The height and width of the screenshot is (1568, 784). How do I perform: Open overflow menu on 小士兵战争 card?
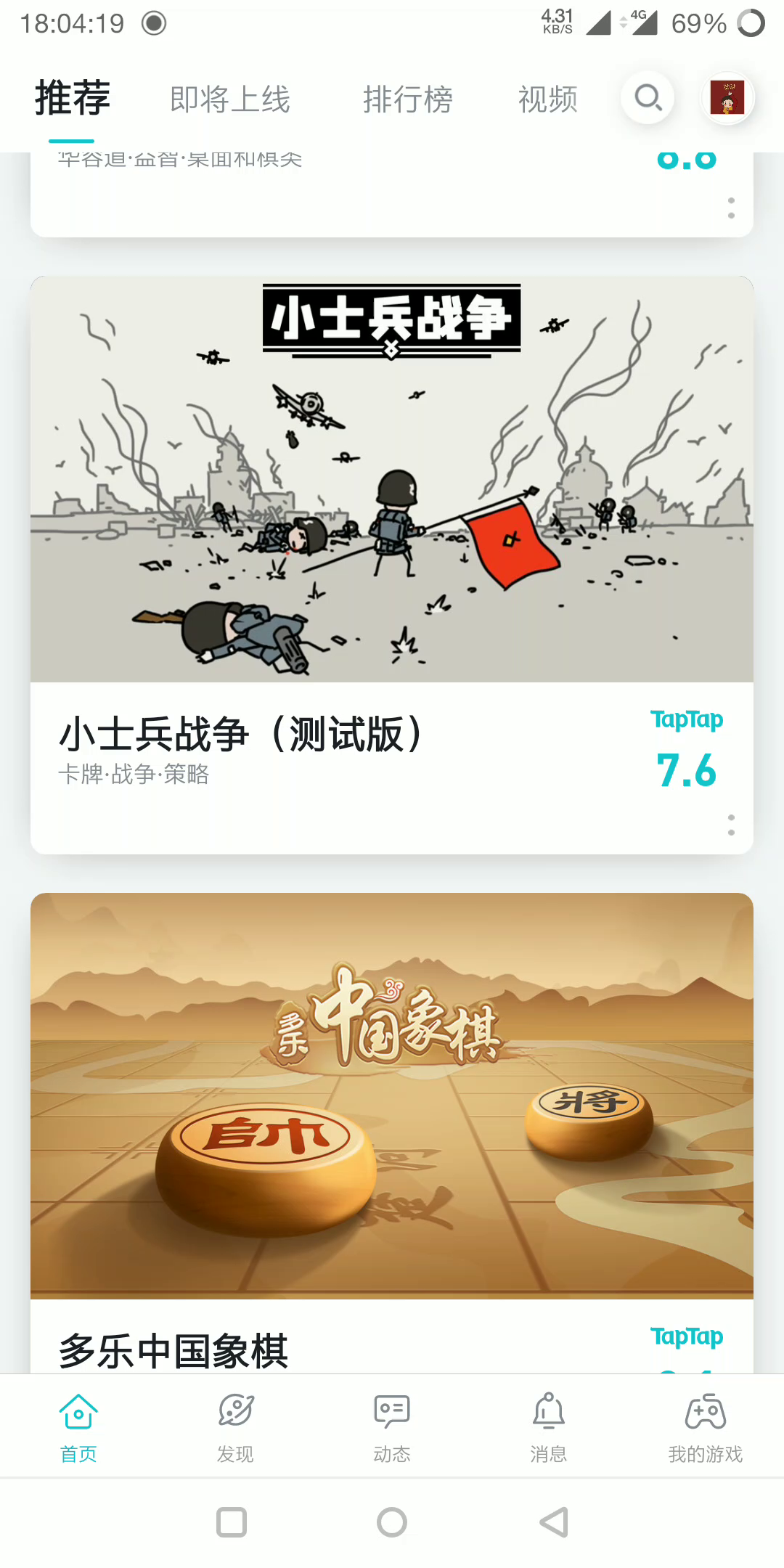[x=730, y=826]
